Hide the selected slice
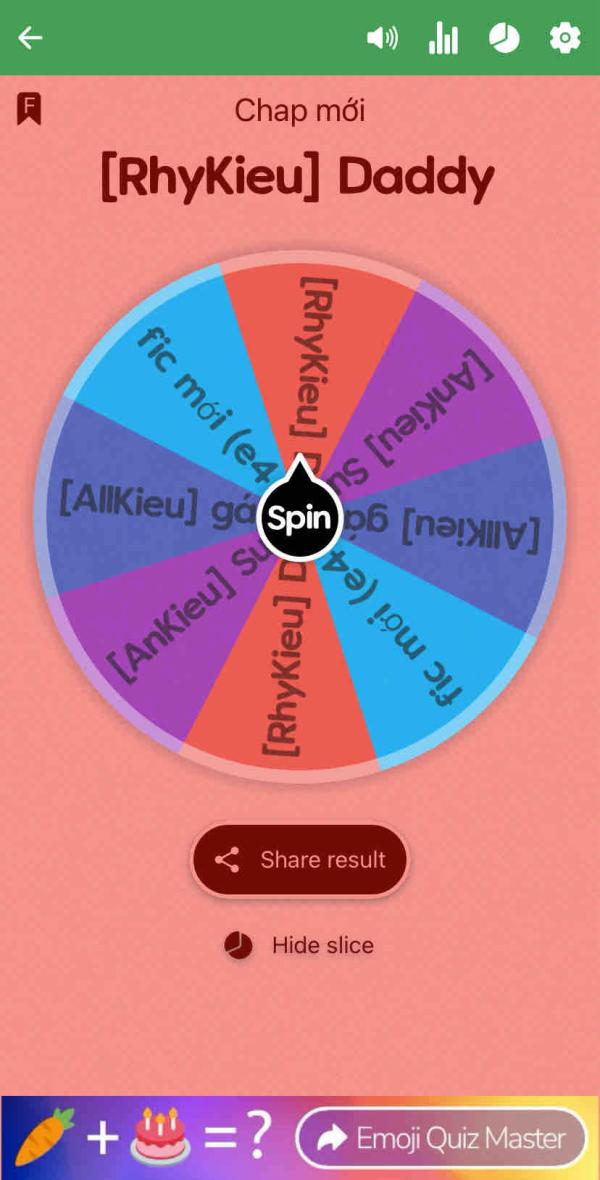The width and height of the screenshot is (600, 1180). click(x=300, y=945)
